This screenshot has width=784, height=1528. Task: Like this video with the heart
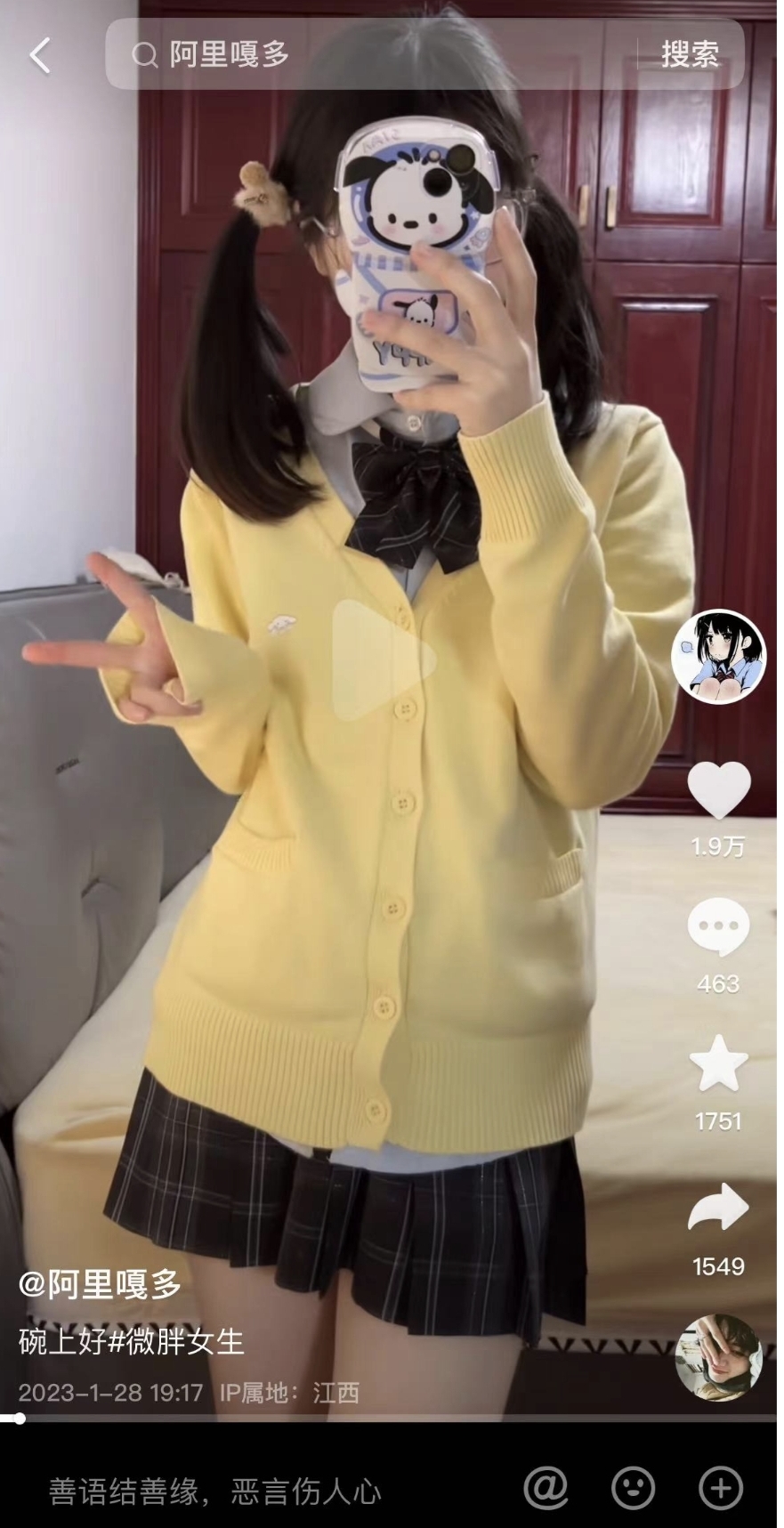[x=718, y=791]
